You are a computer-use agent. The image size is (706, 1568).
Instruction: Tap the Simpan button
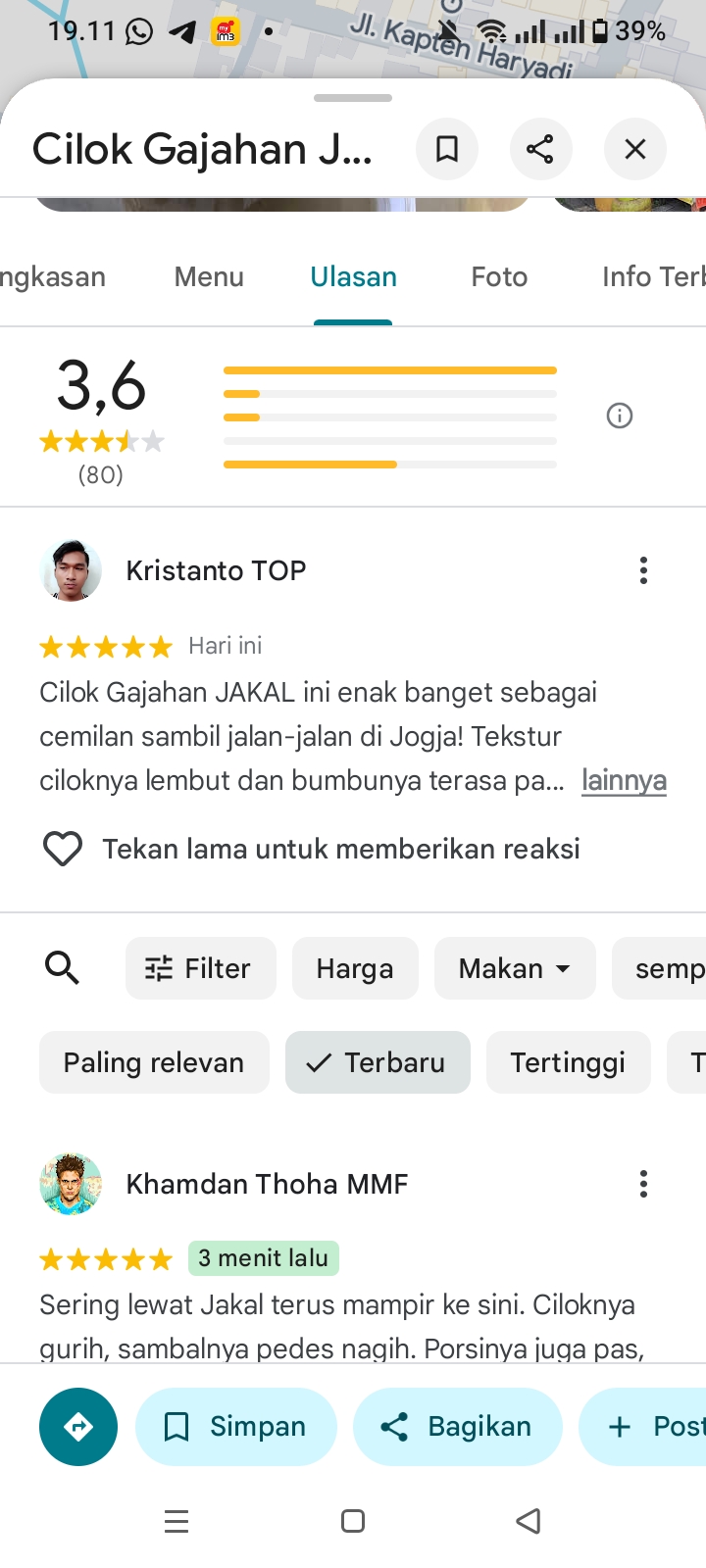236,1427
